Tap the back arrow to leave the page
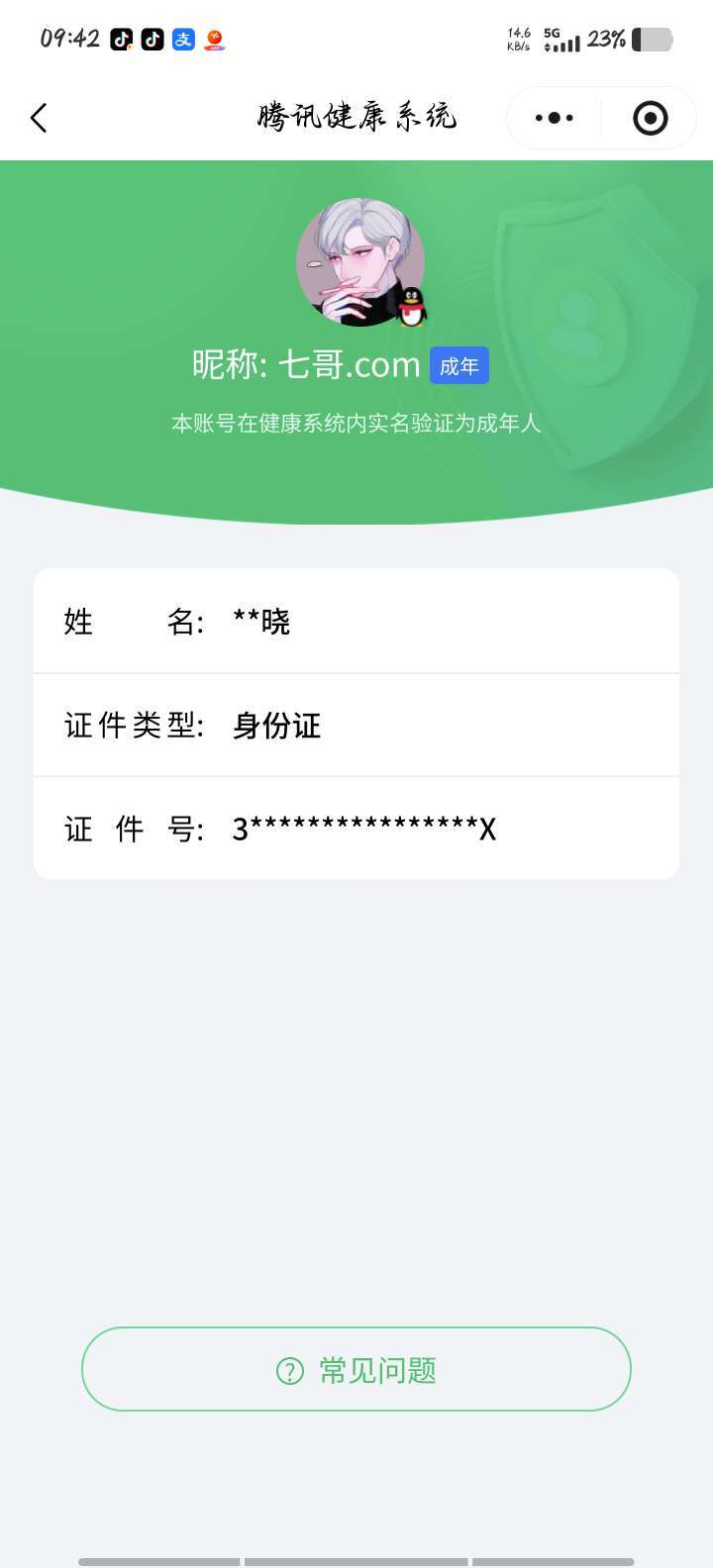Viewport: 713px width, 1568px height. [x=39, y=117]
